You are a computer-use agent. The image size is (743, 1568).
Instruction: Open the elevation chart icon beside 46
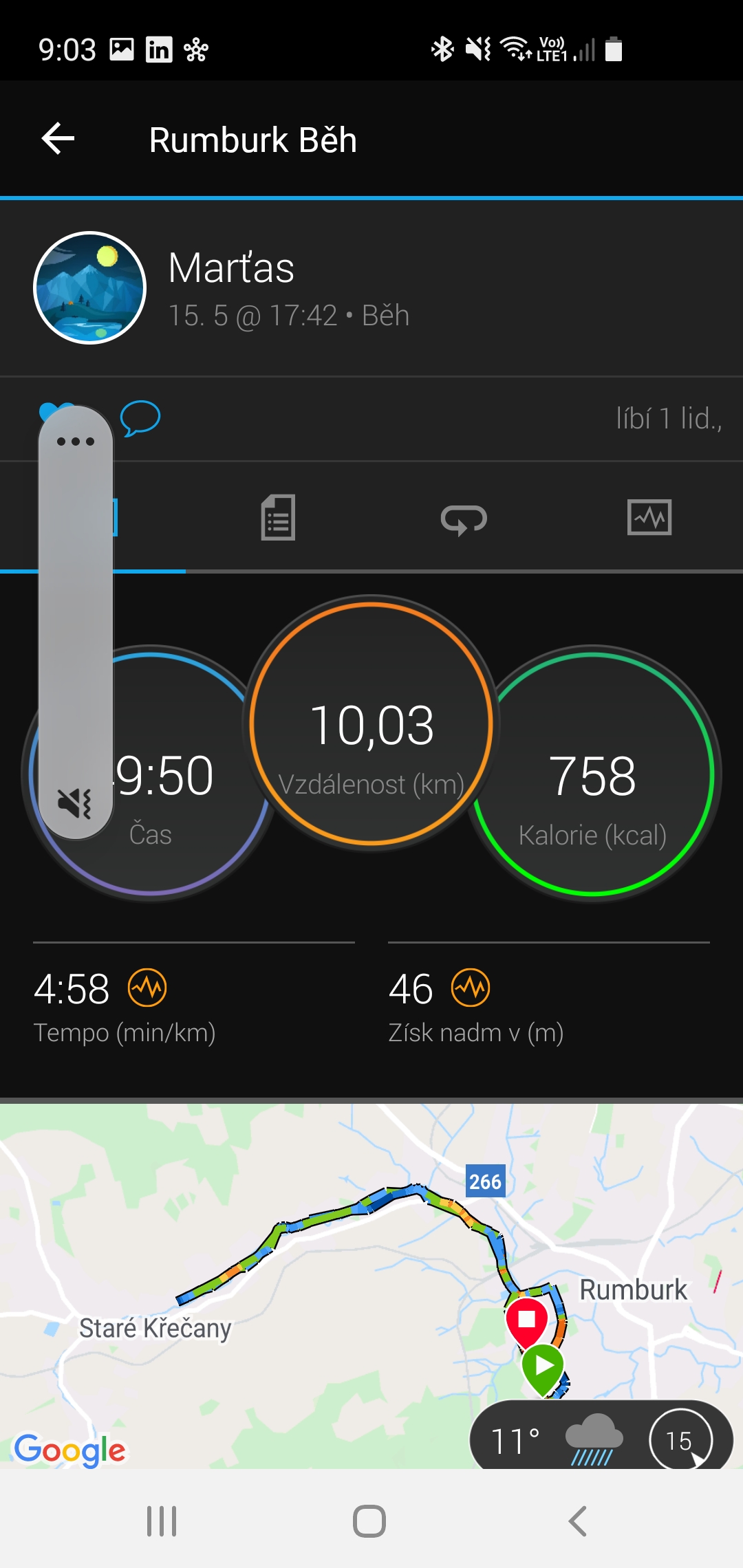(471, 988)
